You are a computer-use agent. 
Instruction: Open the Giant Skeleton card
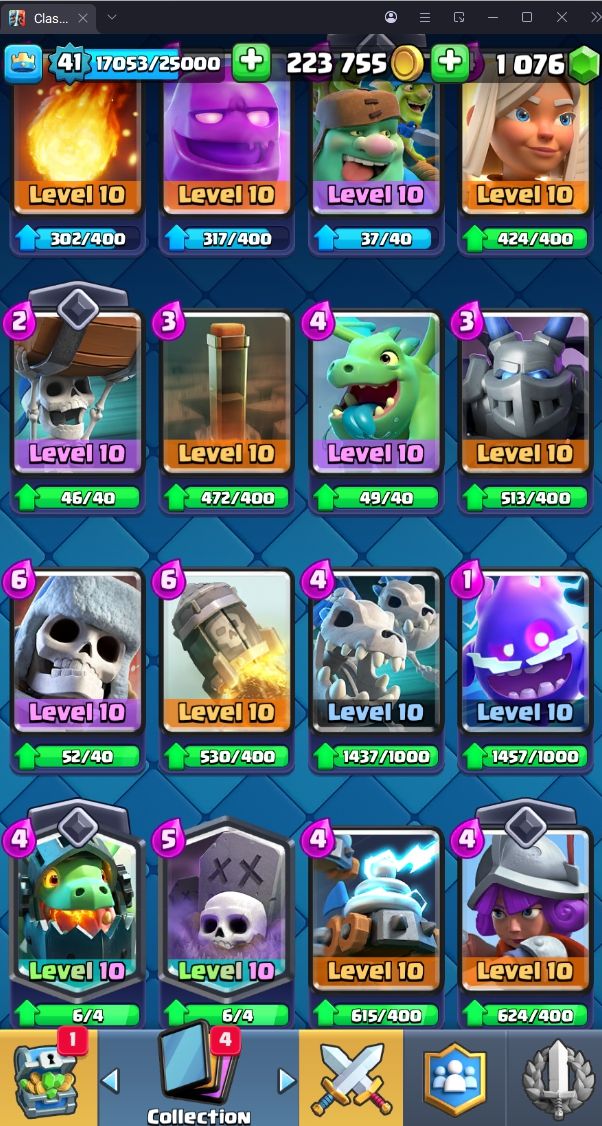(77, 651)
